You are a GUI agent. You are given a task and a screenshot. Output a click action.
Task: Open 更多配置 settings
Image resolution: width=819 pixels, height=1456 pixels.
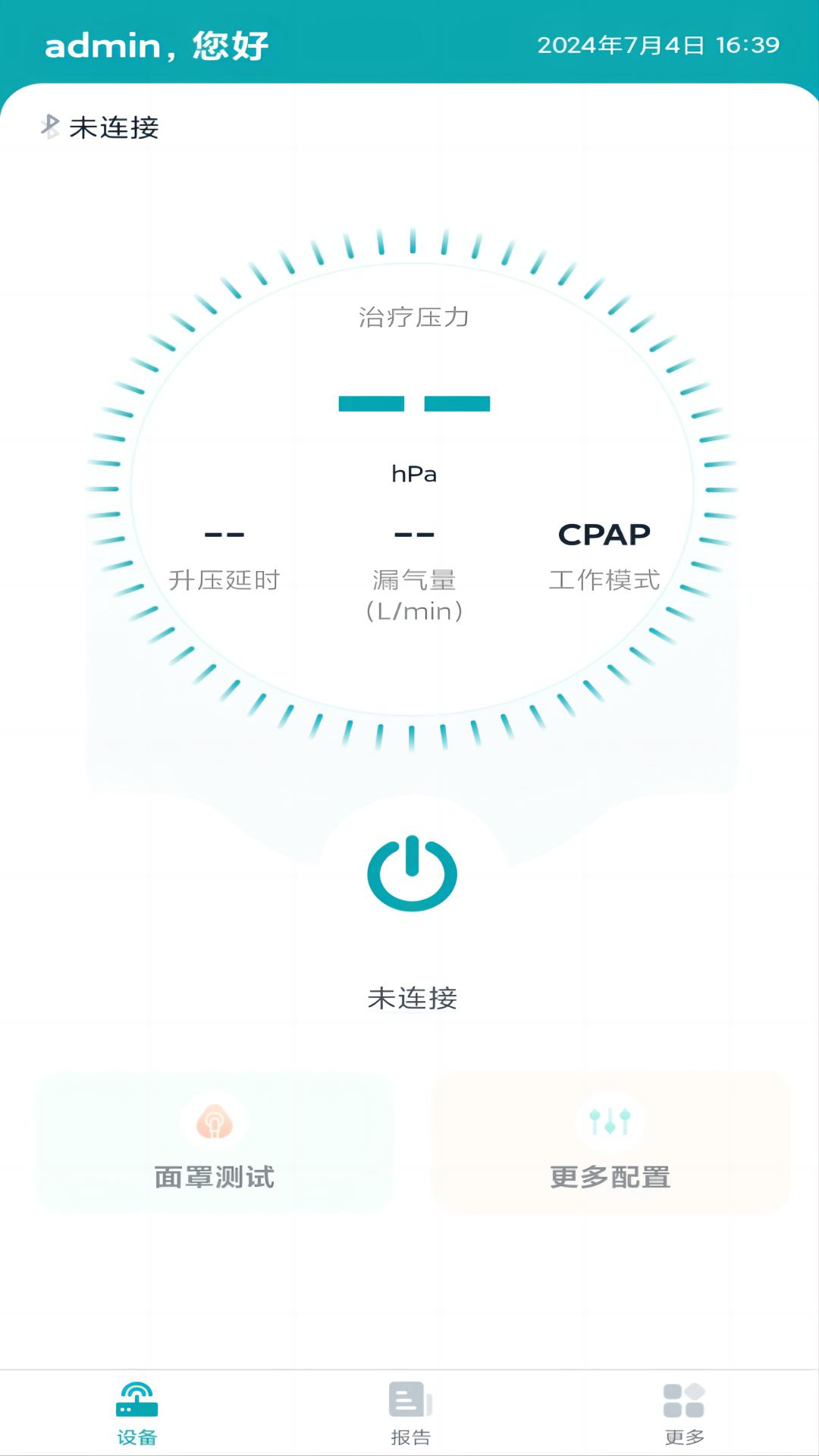[x=610, y=1142]
